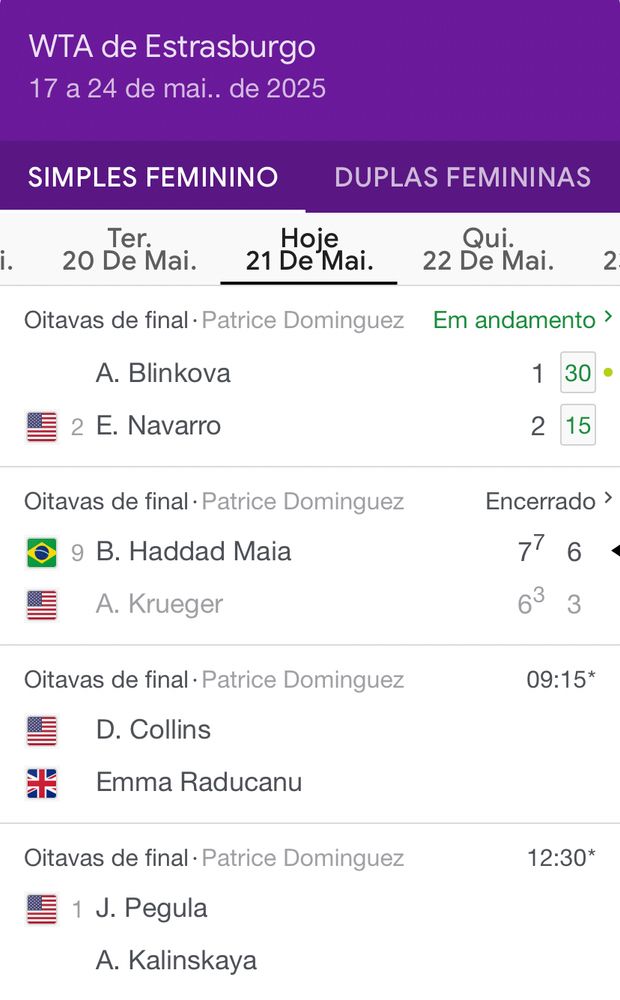
Task: Open the live Blinkova vs Navarro match
Action: (310, 376)
